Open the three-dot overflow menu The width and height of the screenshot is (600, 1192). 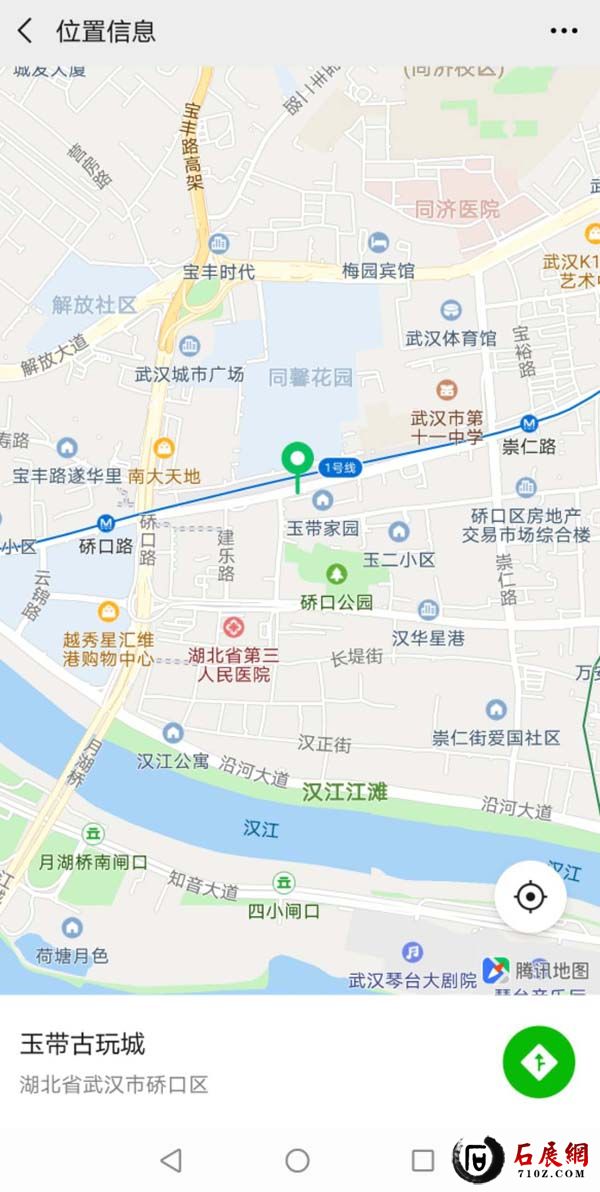pyautogui.click(x=564, y=31)
